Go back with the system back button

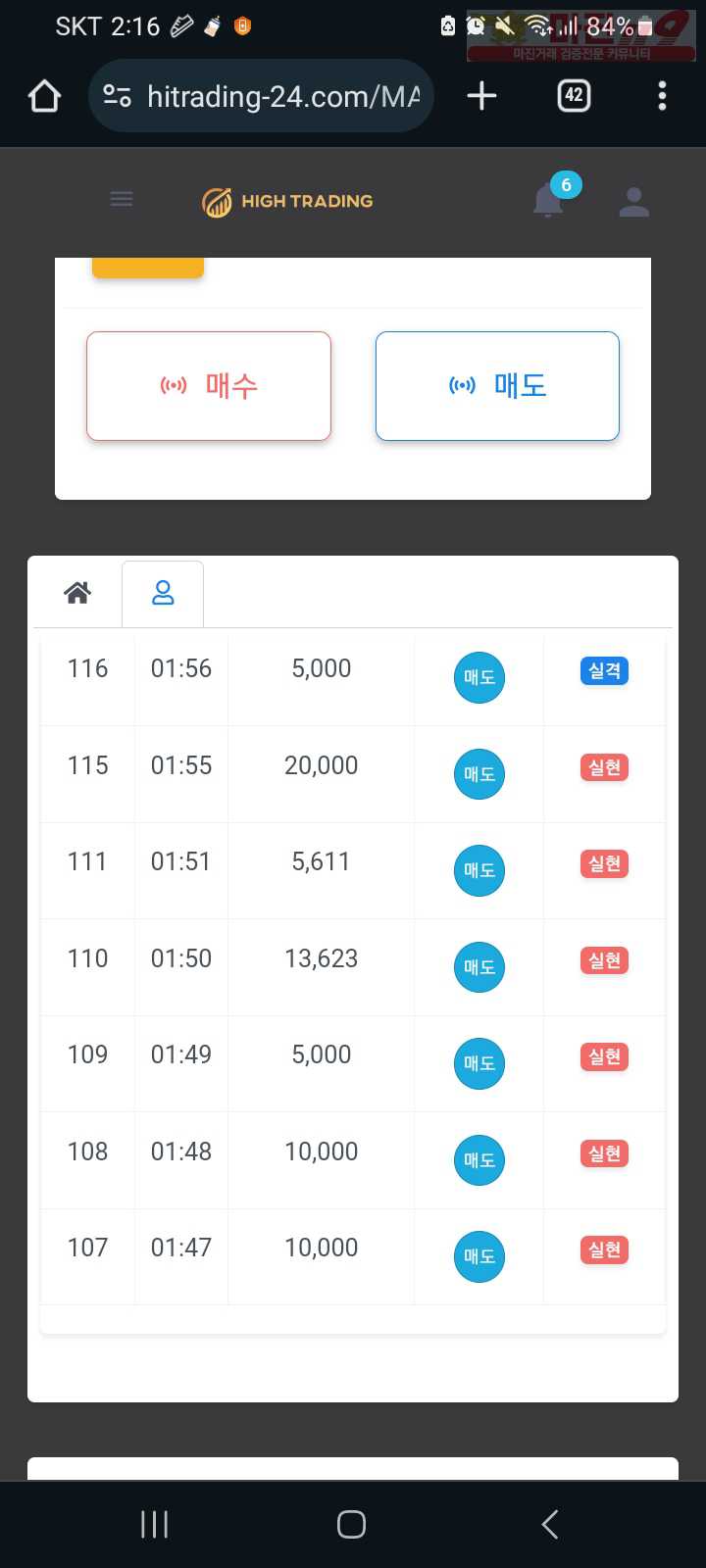[550, 1524]
